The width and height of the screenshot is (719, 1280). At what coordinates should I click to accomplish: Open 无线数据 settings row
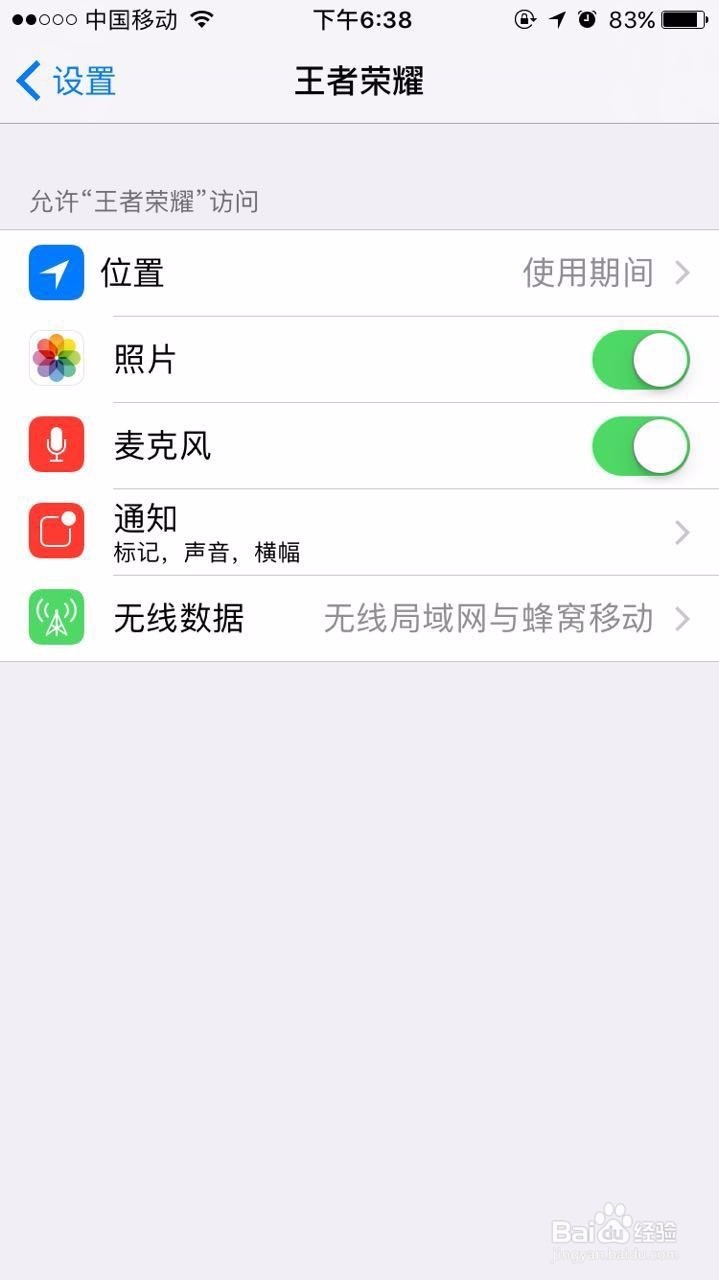pos(359,618)
